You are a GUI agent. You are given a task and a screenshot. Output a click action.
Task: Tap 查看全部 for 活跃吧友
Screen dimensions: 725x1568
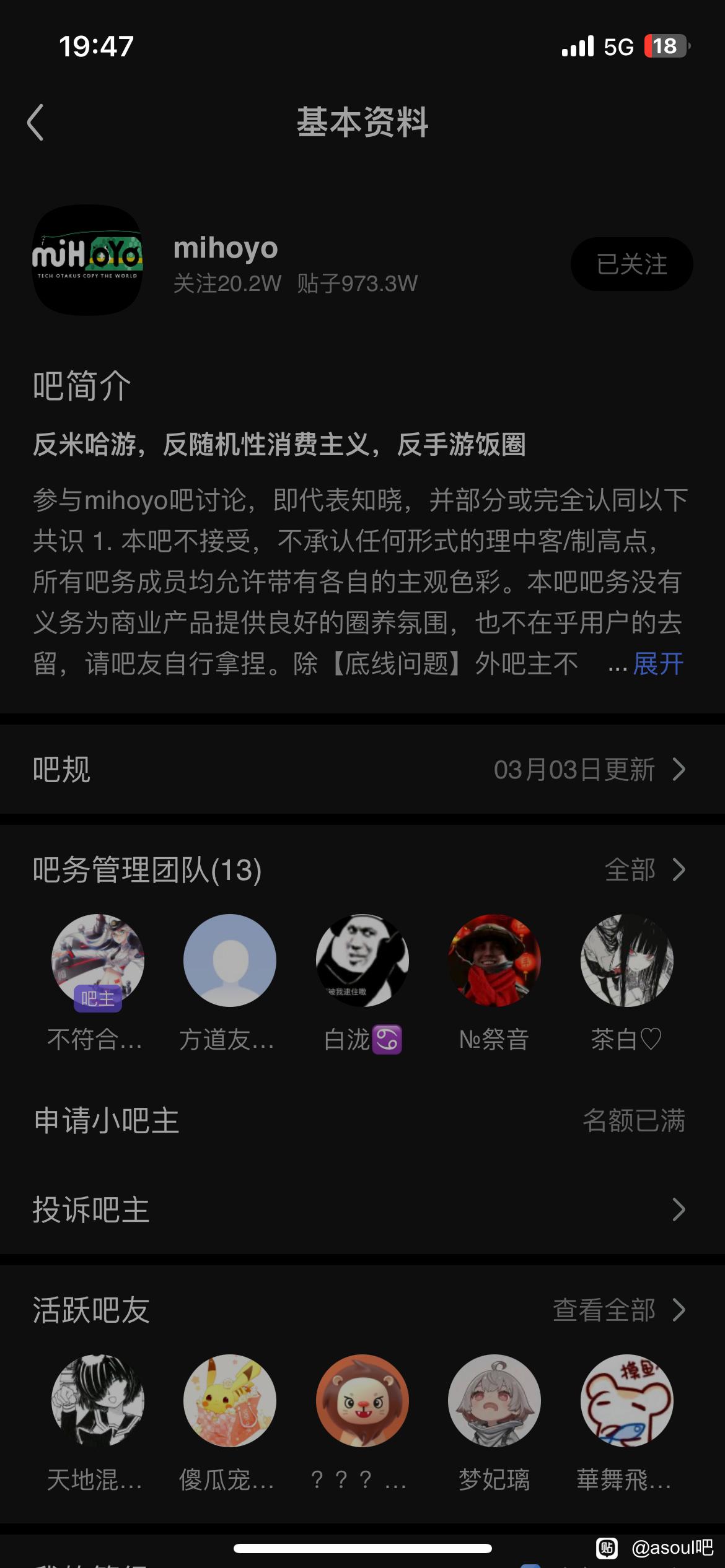pos(618,1310)
